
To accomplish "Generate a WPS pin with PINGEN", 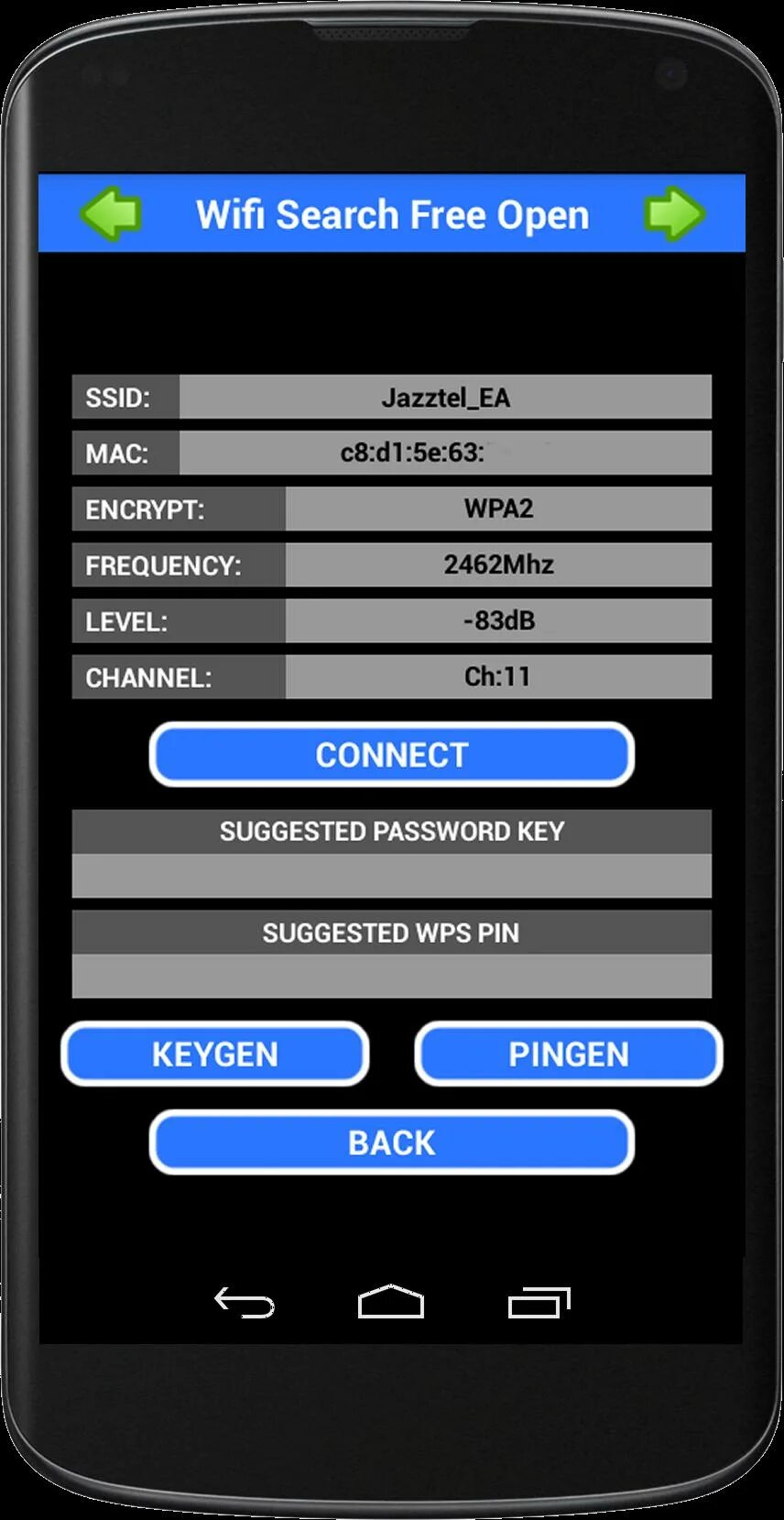I will [569, 1054].
